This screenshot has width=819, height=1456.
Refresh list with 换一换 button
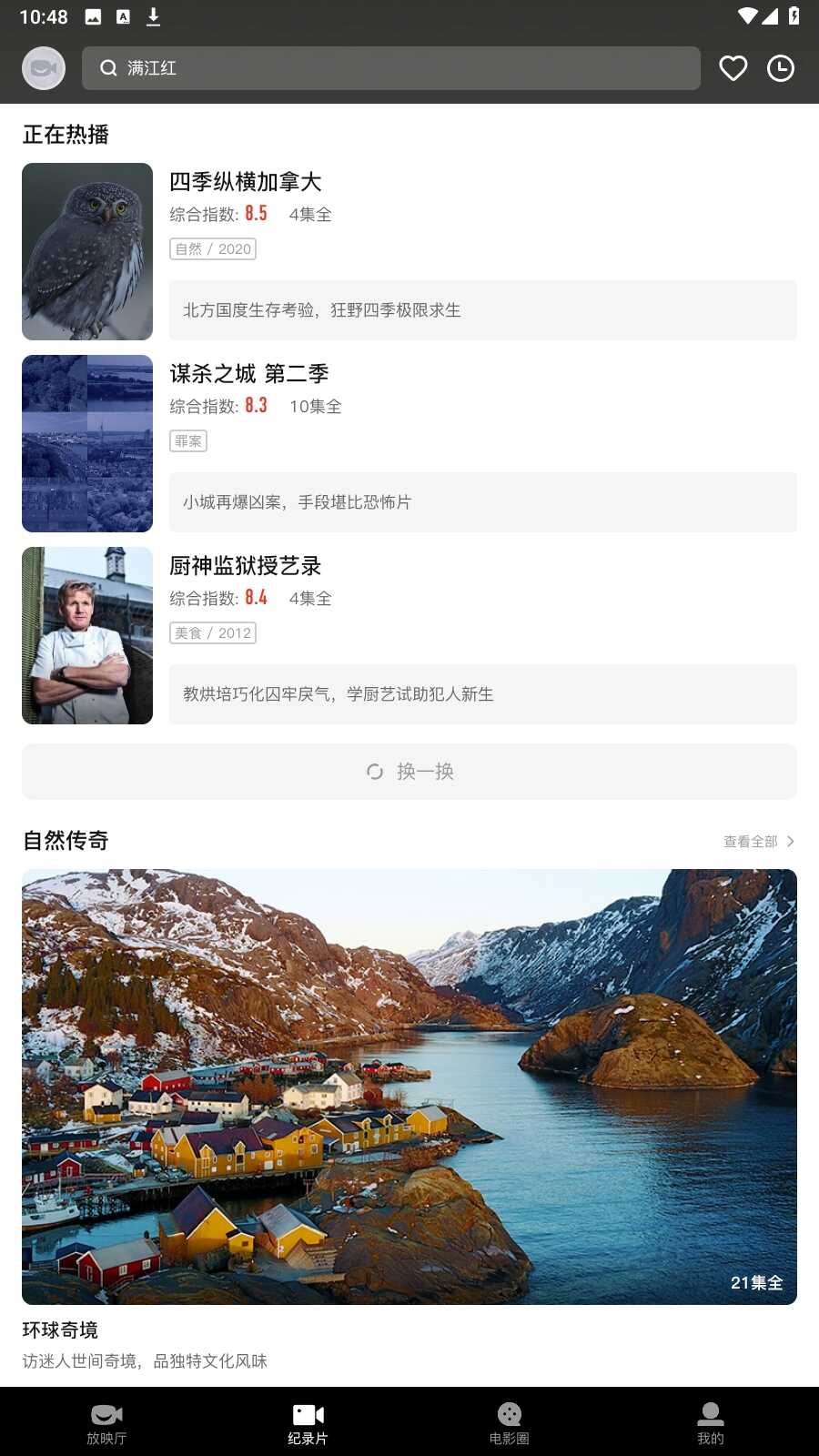[409, 772]
